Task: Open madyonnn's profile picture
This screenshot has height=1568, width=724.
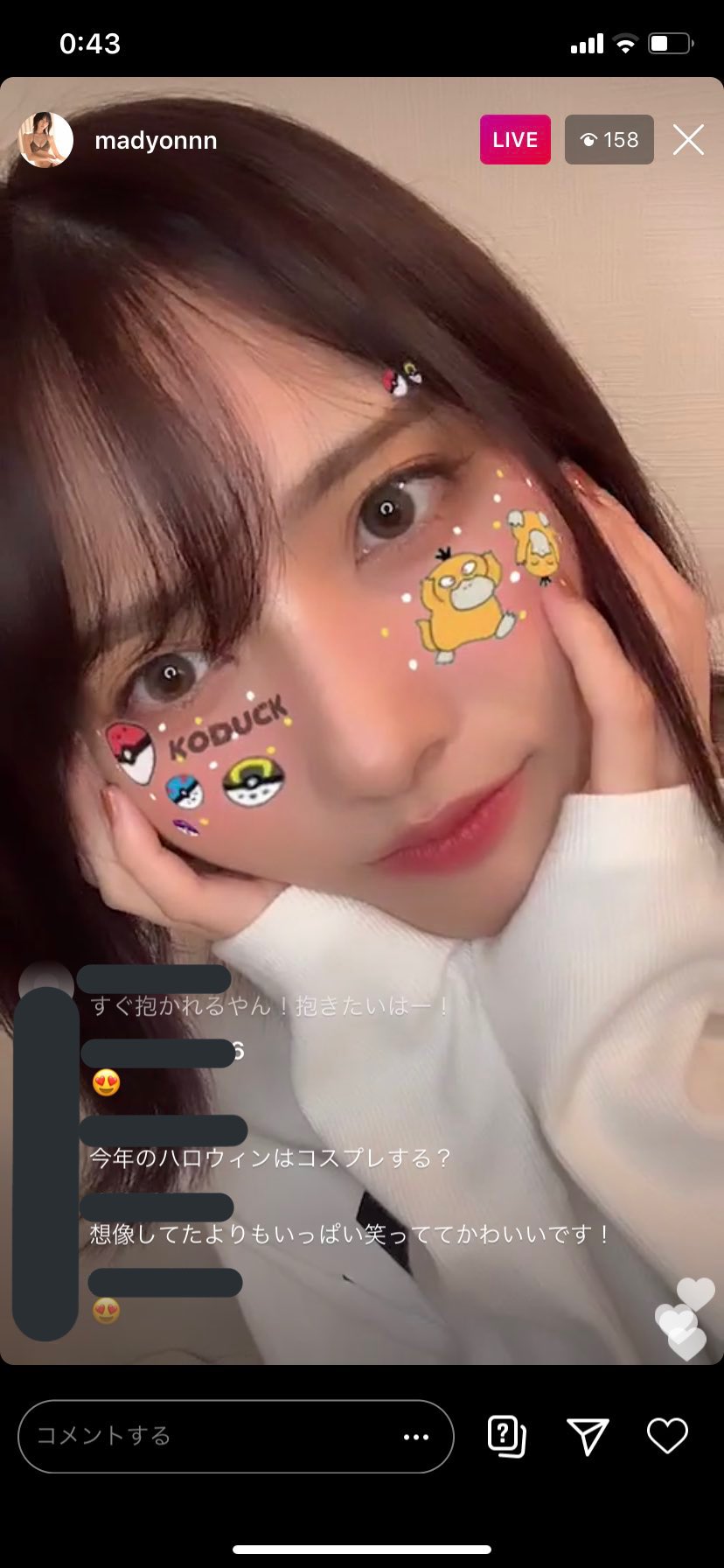Action: coord(45,140)
